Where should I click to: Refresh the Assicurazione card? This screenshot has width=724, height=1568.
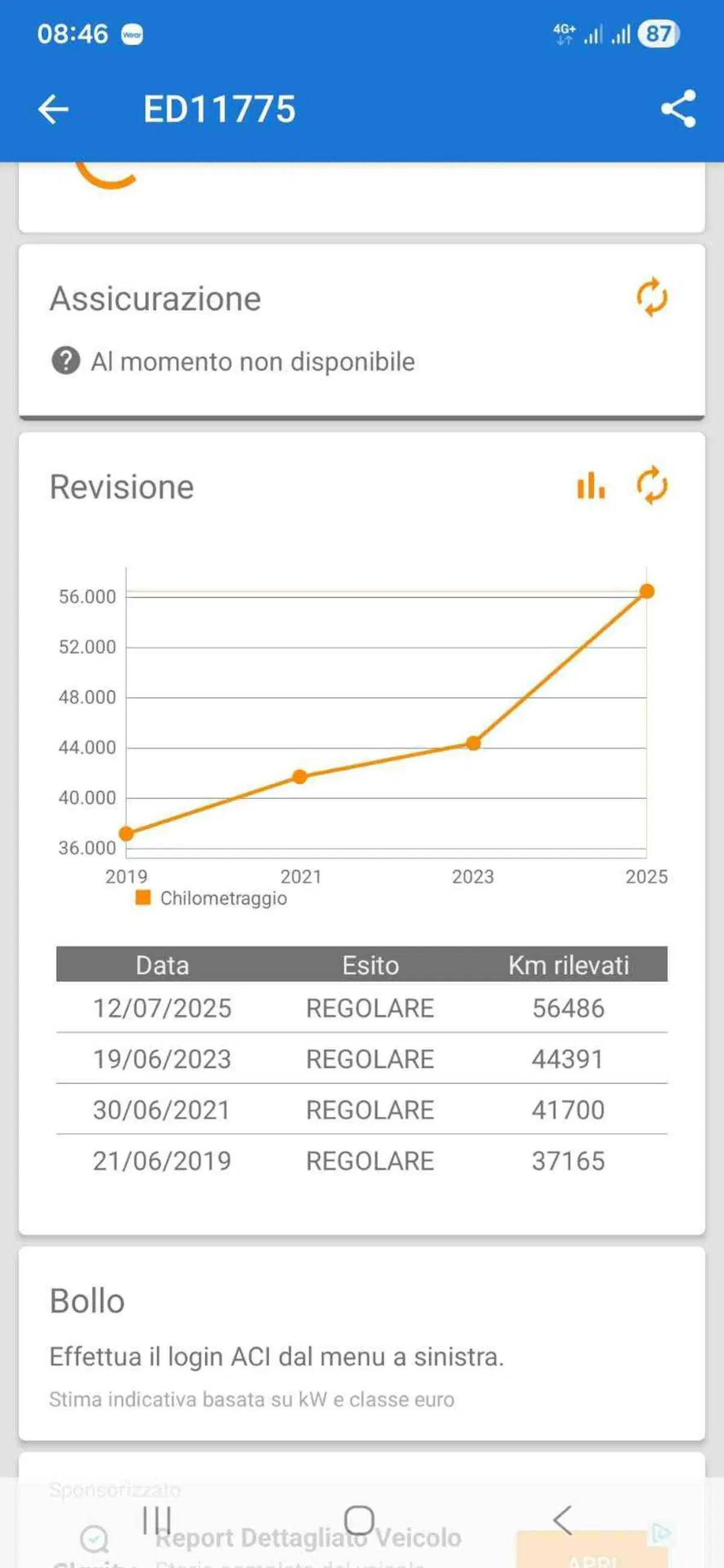[x=652, y=297]
